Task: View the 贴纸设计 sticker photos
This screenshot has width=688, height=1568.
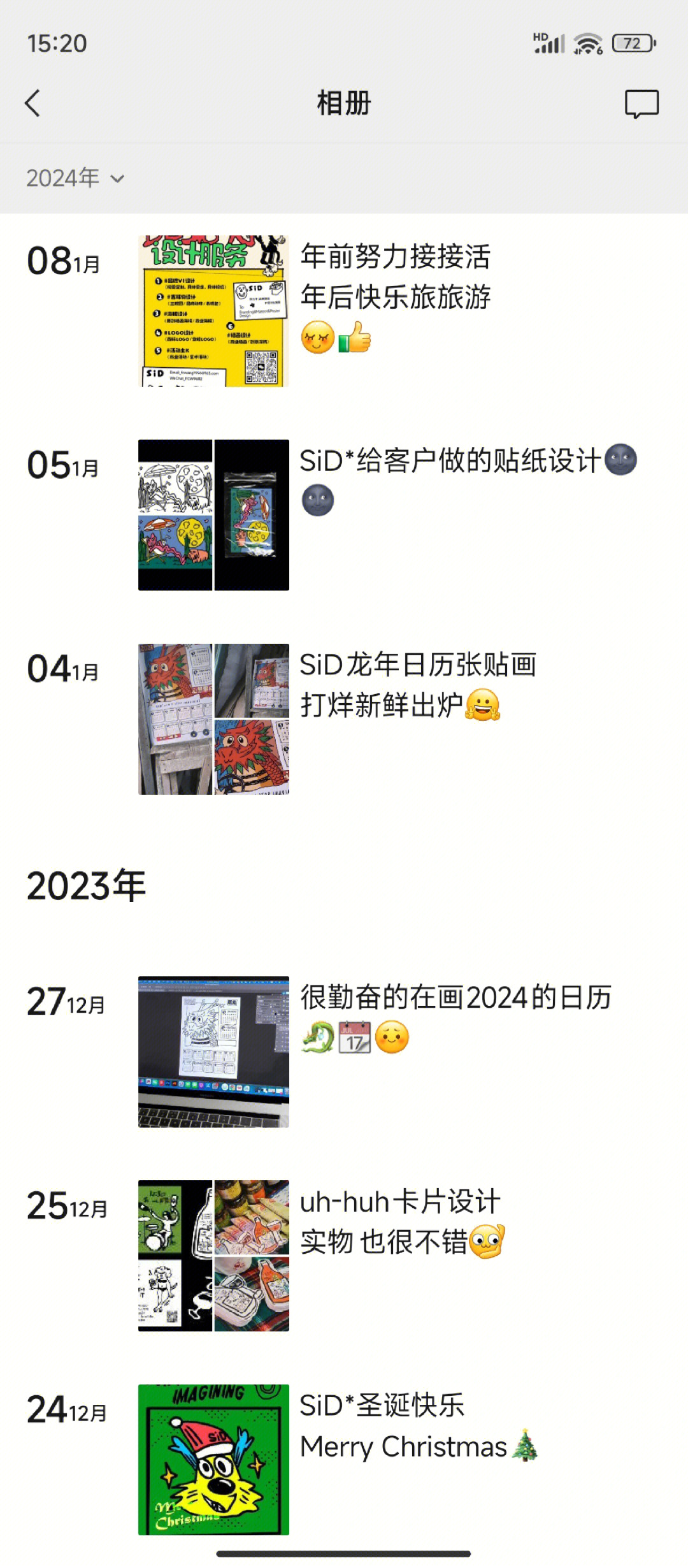Action: click(x=213, y=515)
